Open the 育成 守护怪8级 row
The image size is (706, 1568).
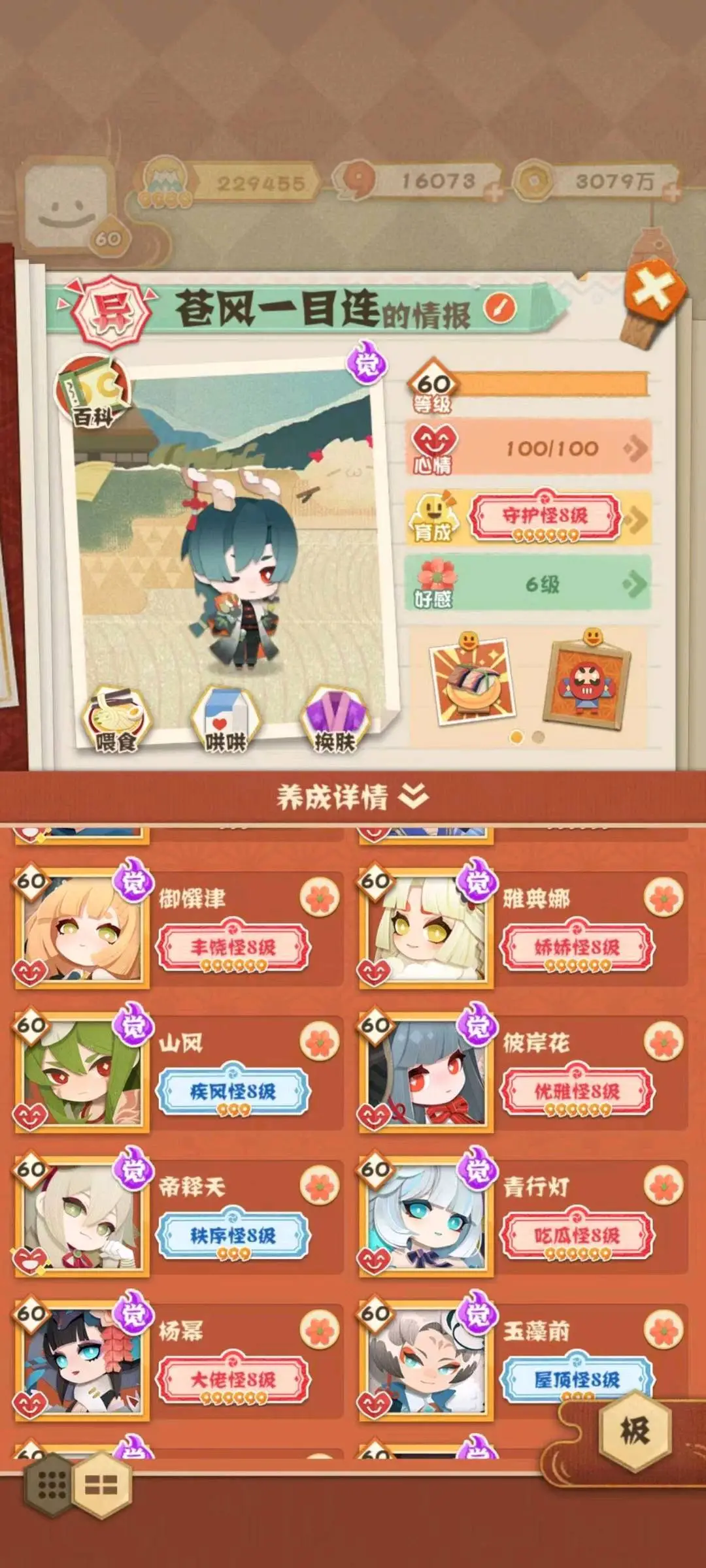point(529,518)
